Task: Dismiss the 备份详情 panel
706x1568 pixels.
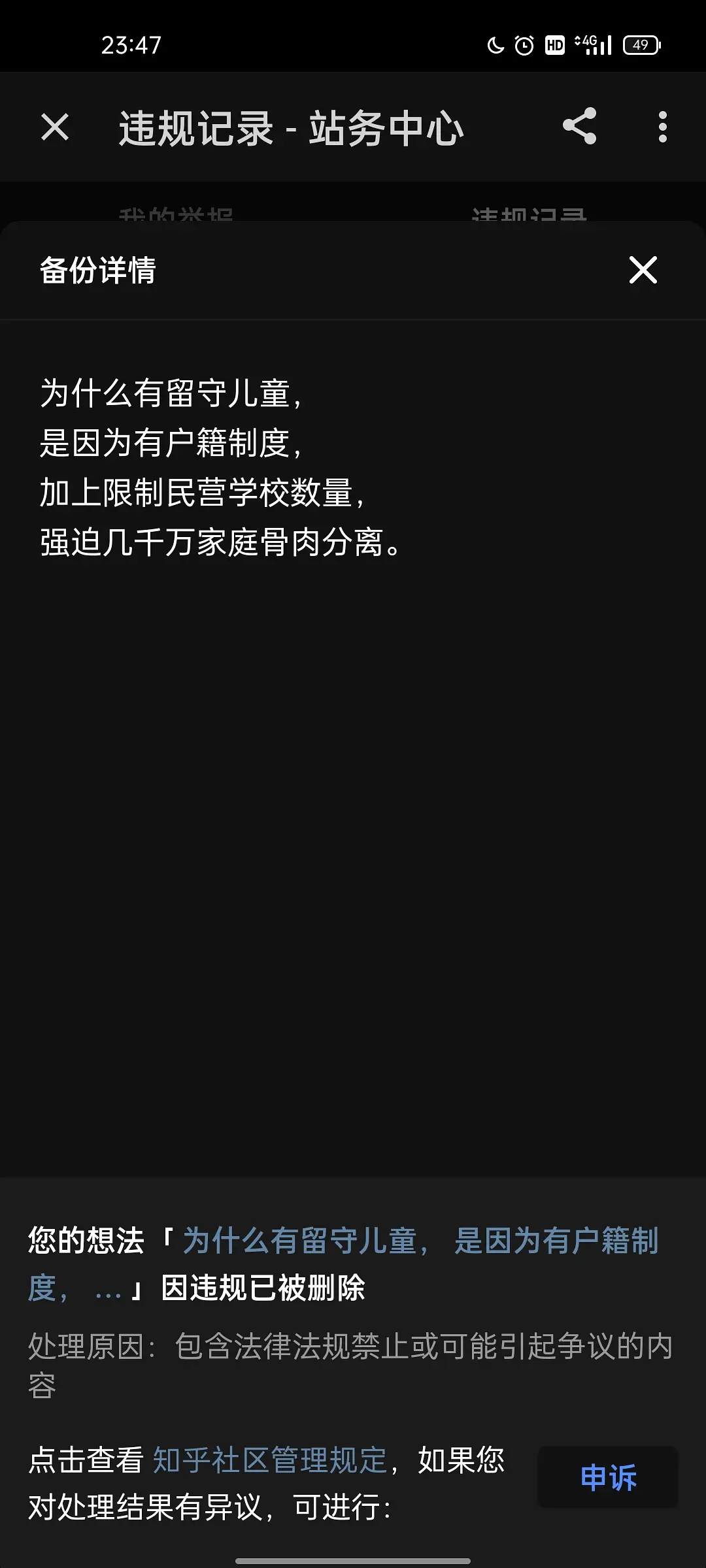Action: click(x=643, y=270)
